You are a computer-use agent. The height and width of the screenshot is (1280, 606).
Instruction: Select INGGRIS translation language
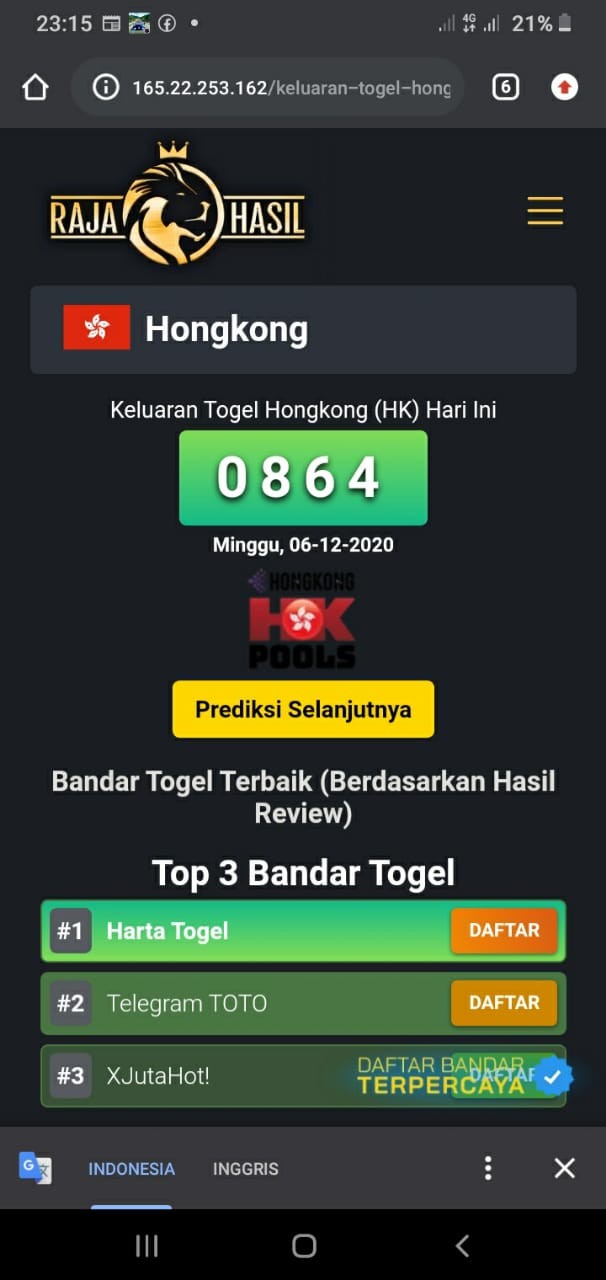245,1168
